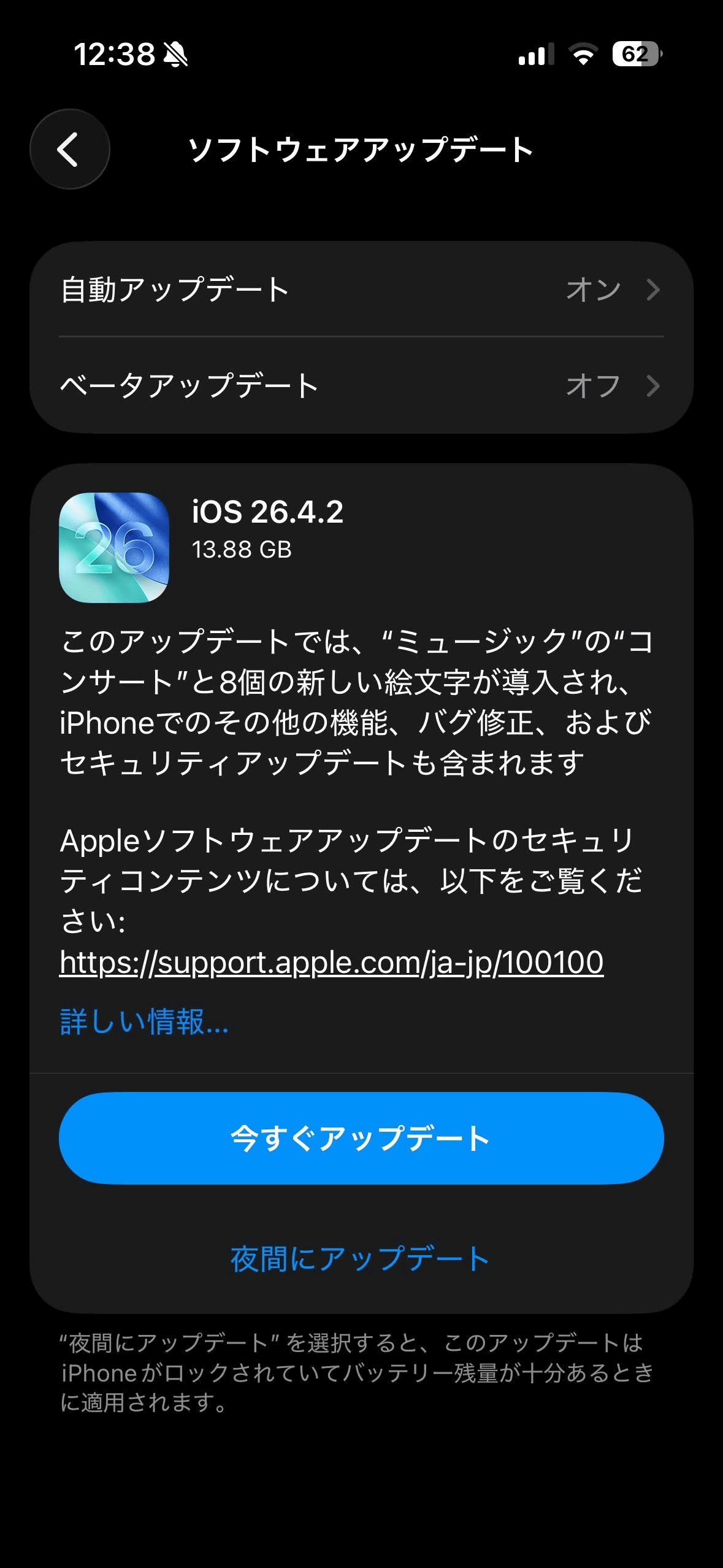
Task: Open the 自動アップデート settings row
Action: pyautogui.click(x=361, y=289)
